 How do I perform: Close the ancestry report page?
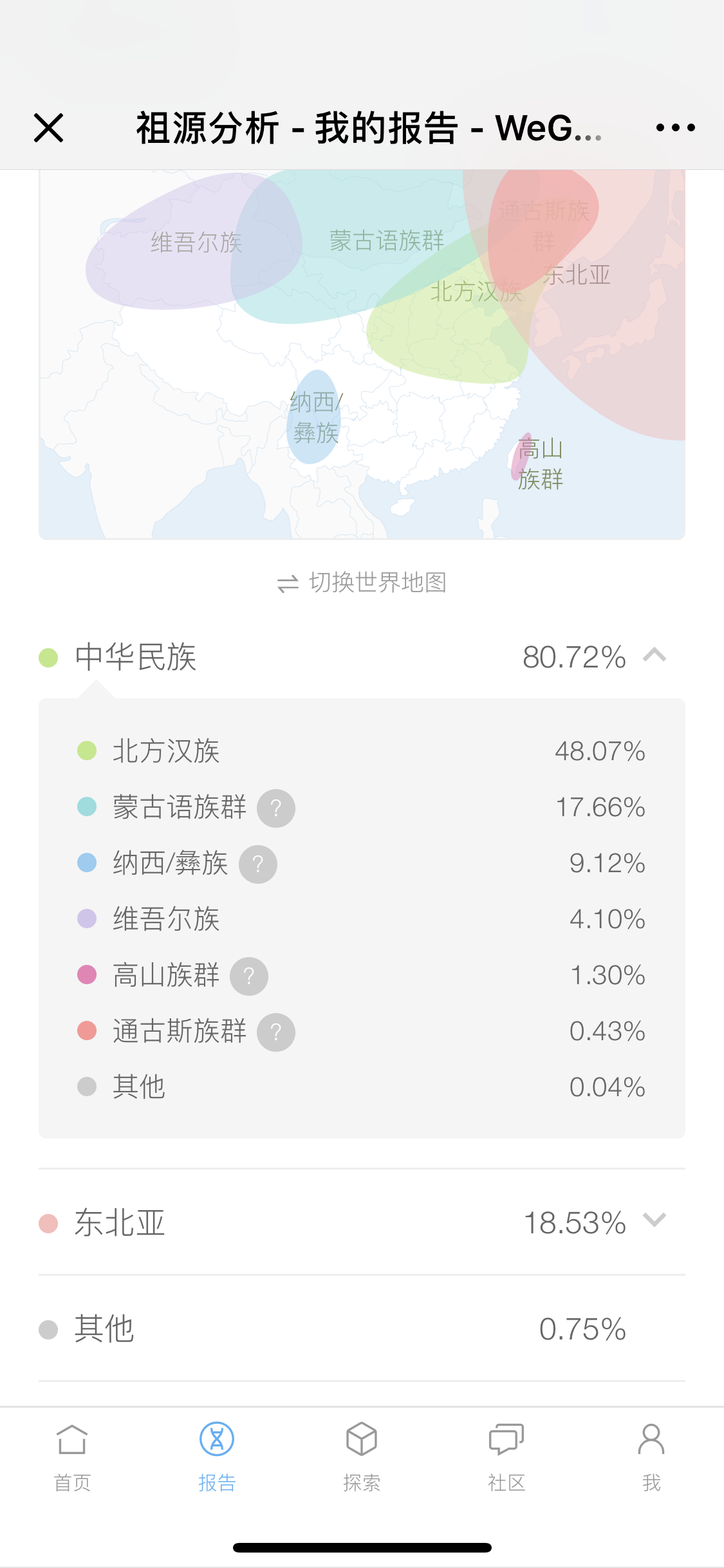48,127
